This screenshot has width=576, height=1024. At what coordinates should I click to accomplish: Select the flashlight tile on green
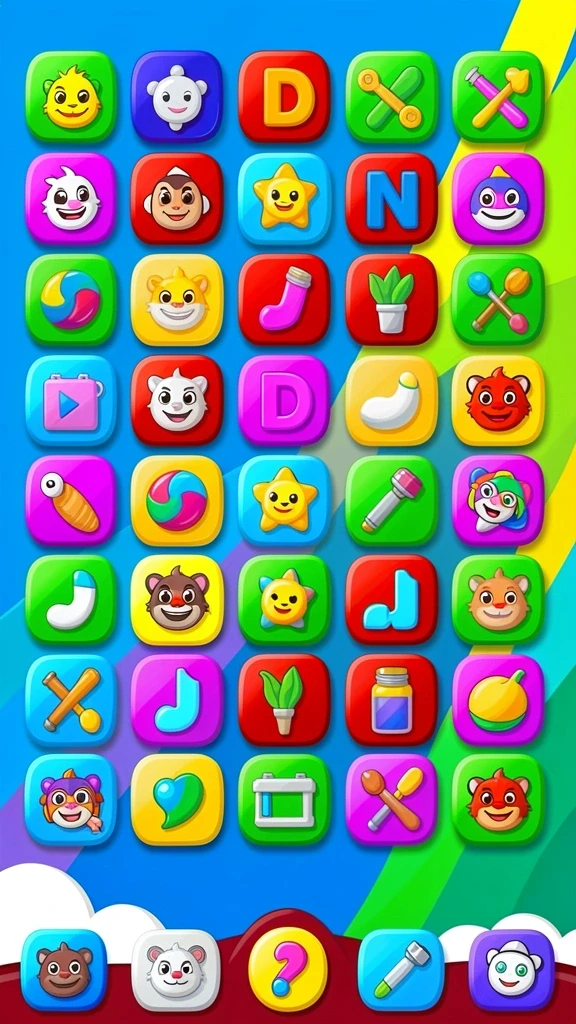click(x=391, y=500)
